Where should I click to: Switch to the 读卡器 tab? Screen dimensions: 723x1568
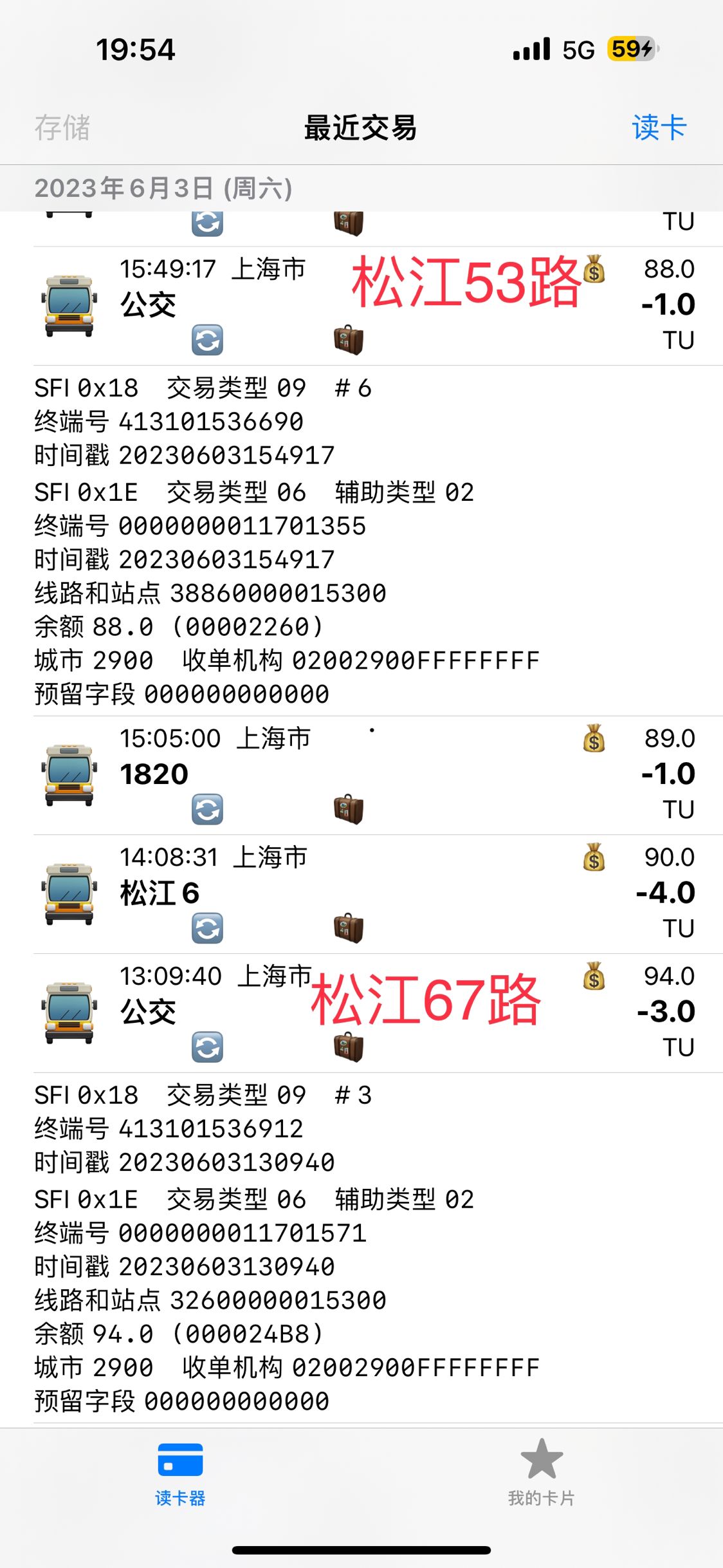pos(180,1473)
